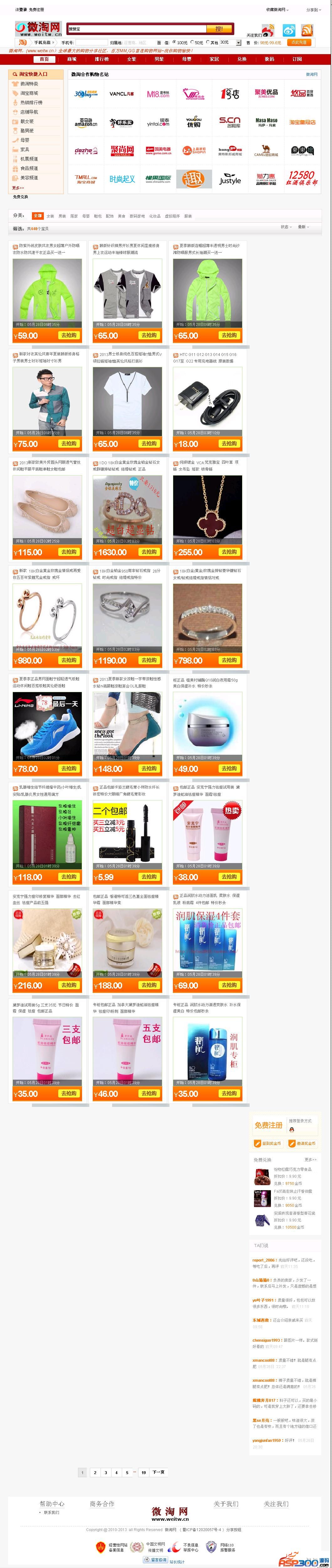Viewport: 332px width, 1568px height.
Task: Open the ¥78.00 Li-Ning shoe product card
Action: click(47, 724)
